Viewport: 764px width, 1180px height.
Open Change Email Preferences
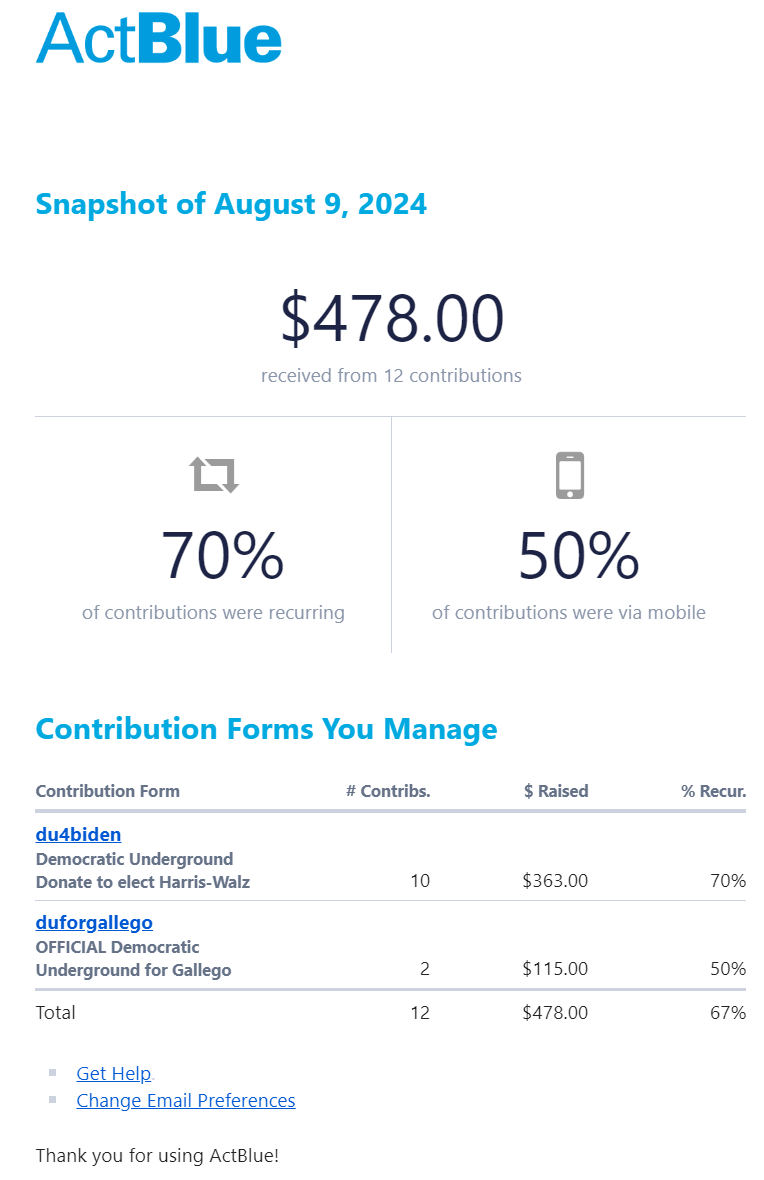[186, 1100]
